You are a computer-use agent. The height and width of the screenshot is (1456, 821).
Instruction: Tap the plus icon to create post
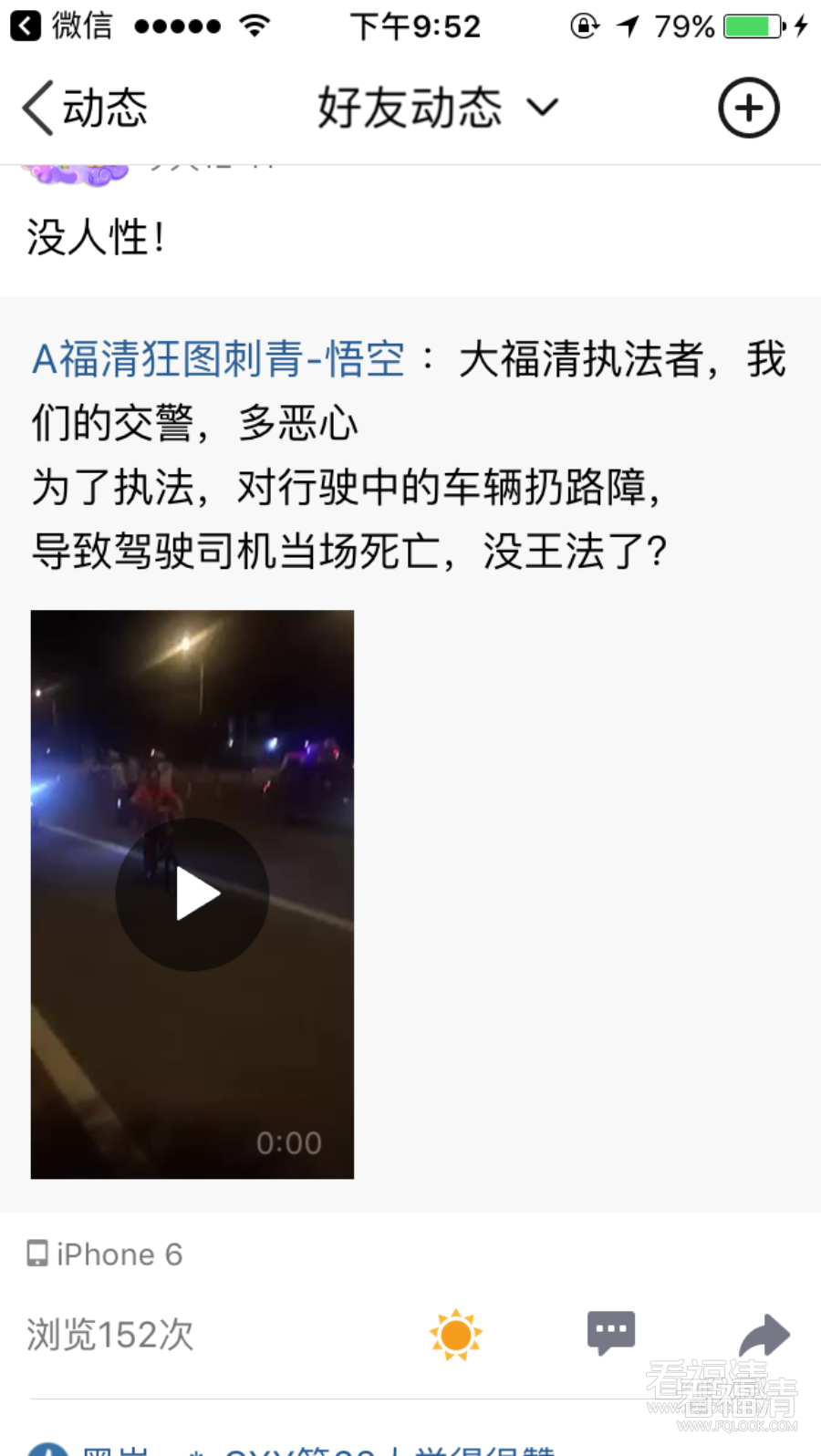(x=748, y=108)
